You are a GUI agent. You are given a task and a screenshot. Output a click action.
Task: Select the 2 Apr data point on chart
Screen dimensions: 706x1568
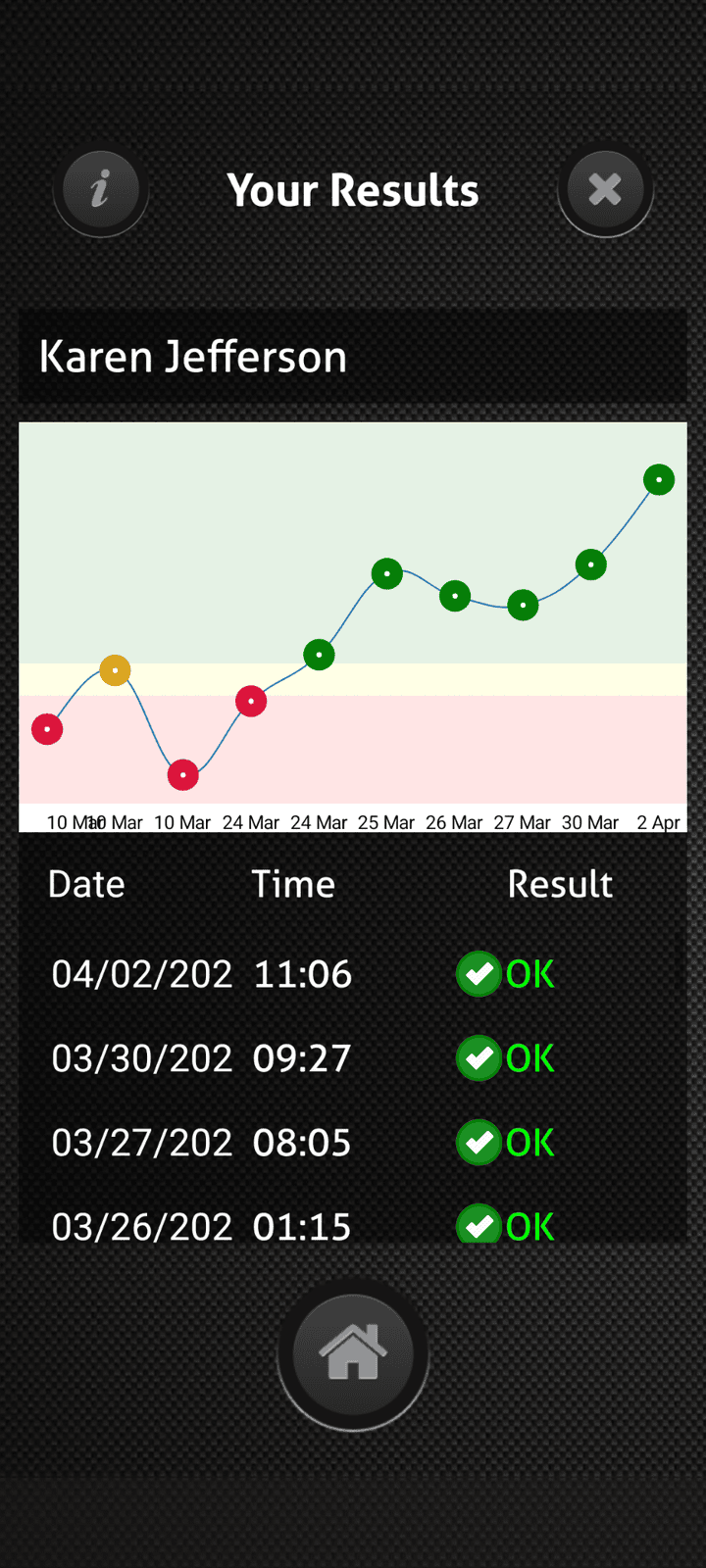point(659,480)
